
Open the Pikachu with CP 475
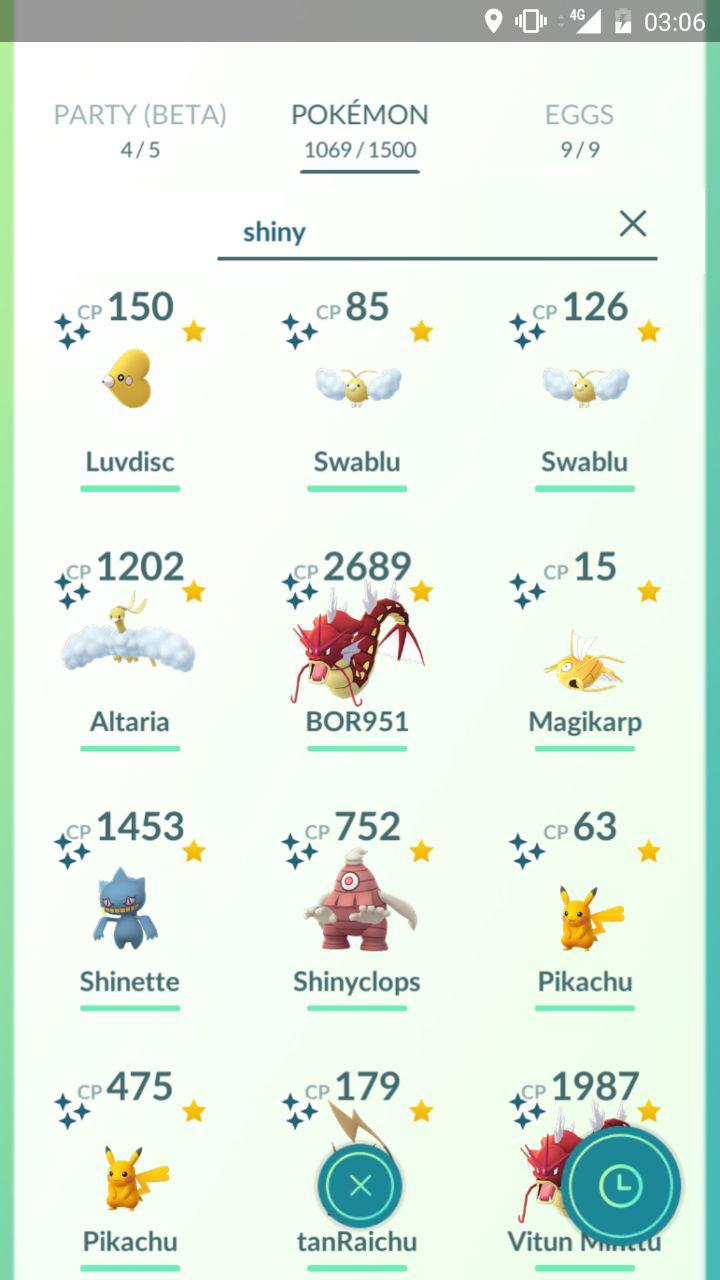[x=130, y=1170]
